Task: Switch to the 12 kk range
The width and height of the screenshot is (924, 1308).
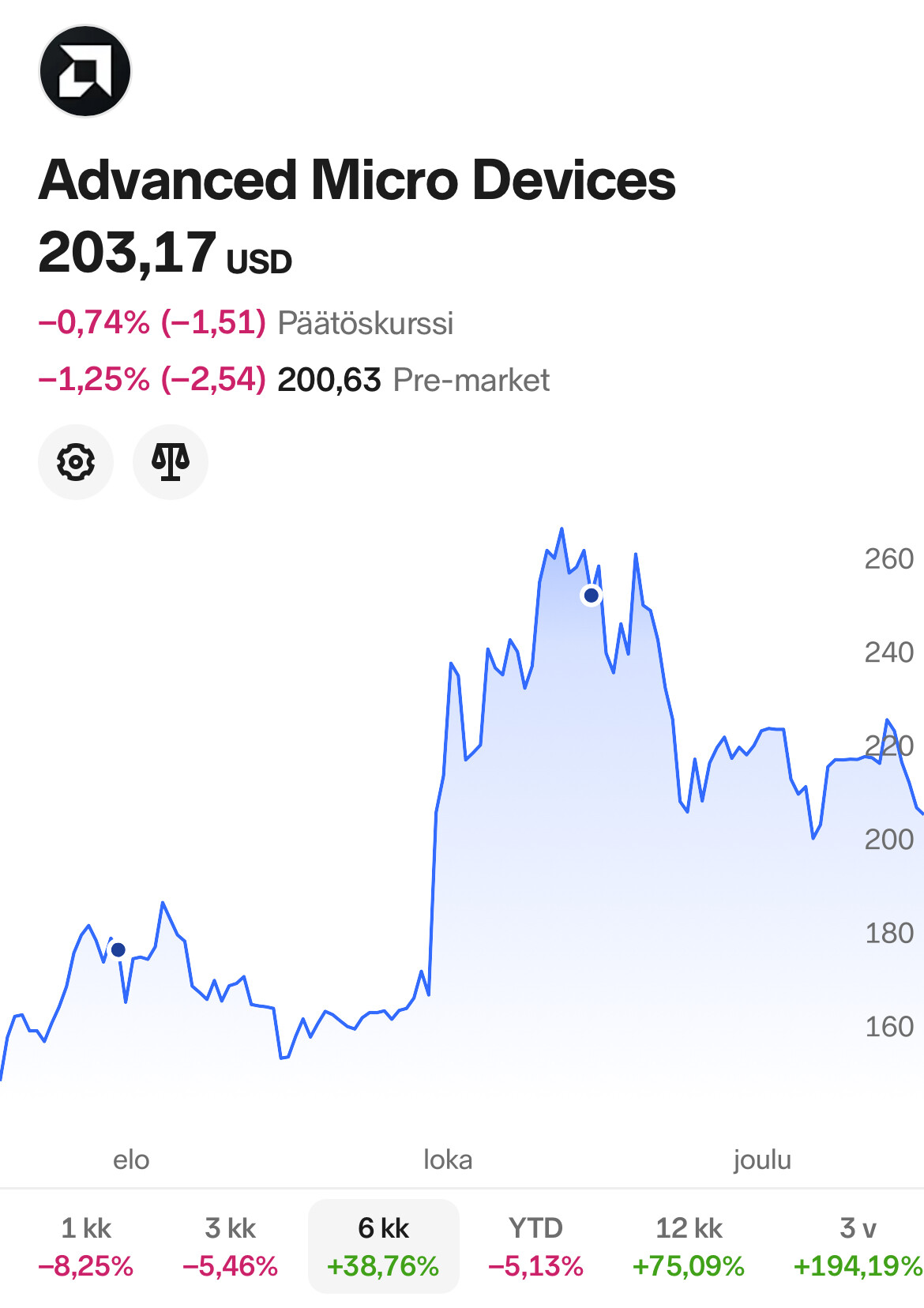Action: coord(689,1246)
